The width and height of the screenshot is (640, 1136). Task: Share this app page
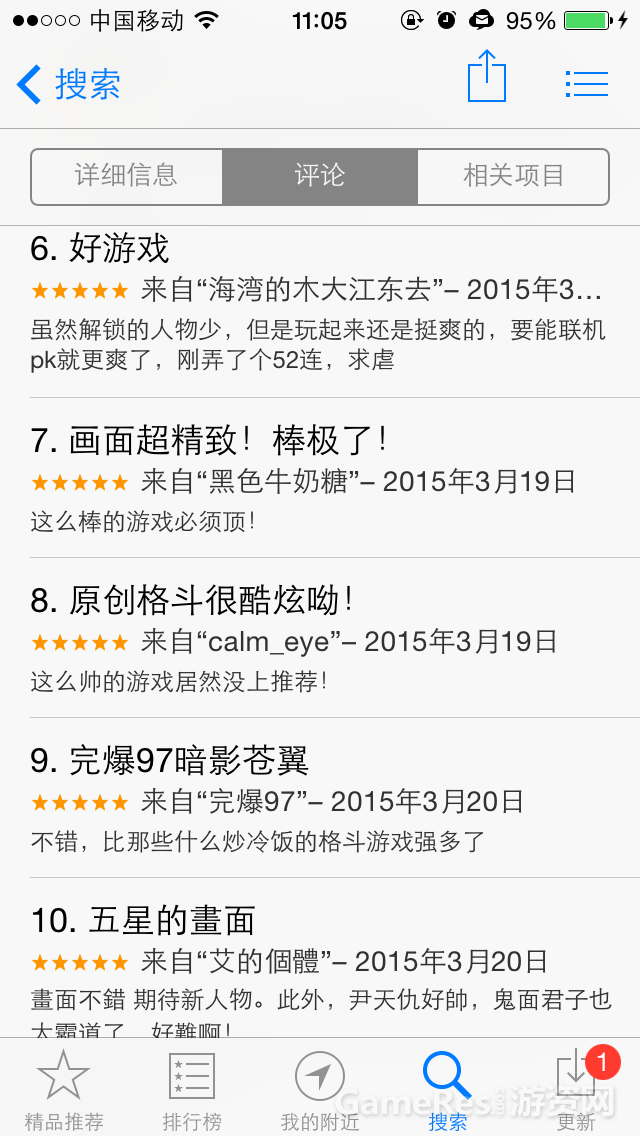[486, 76]
